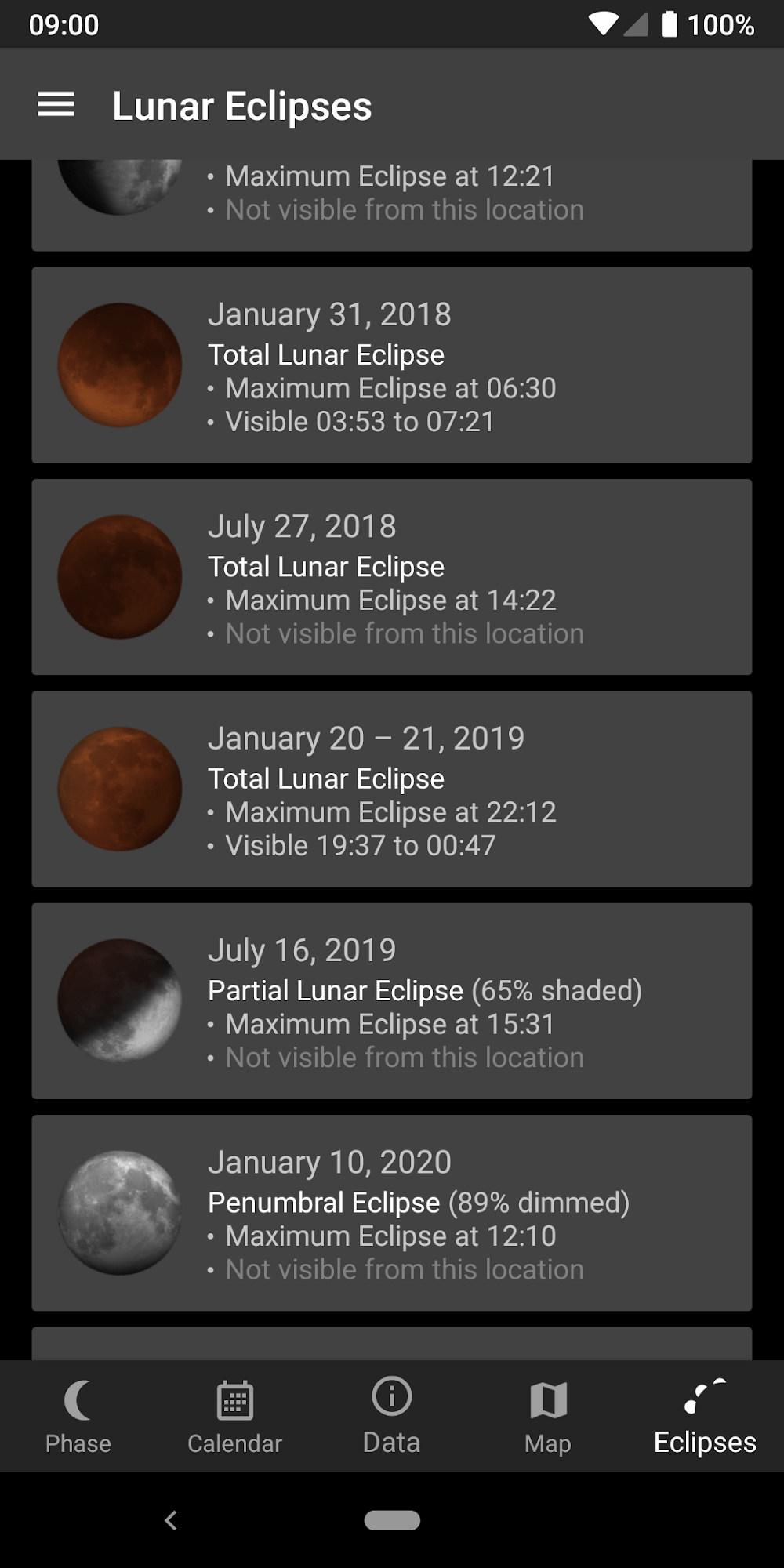
Task: Switch to the Calendar tab
Action: 234,1416
